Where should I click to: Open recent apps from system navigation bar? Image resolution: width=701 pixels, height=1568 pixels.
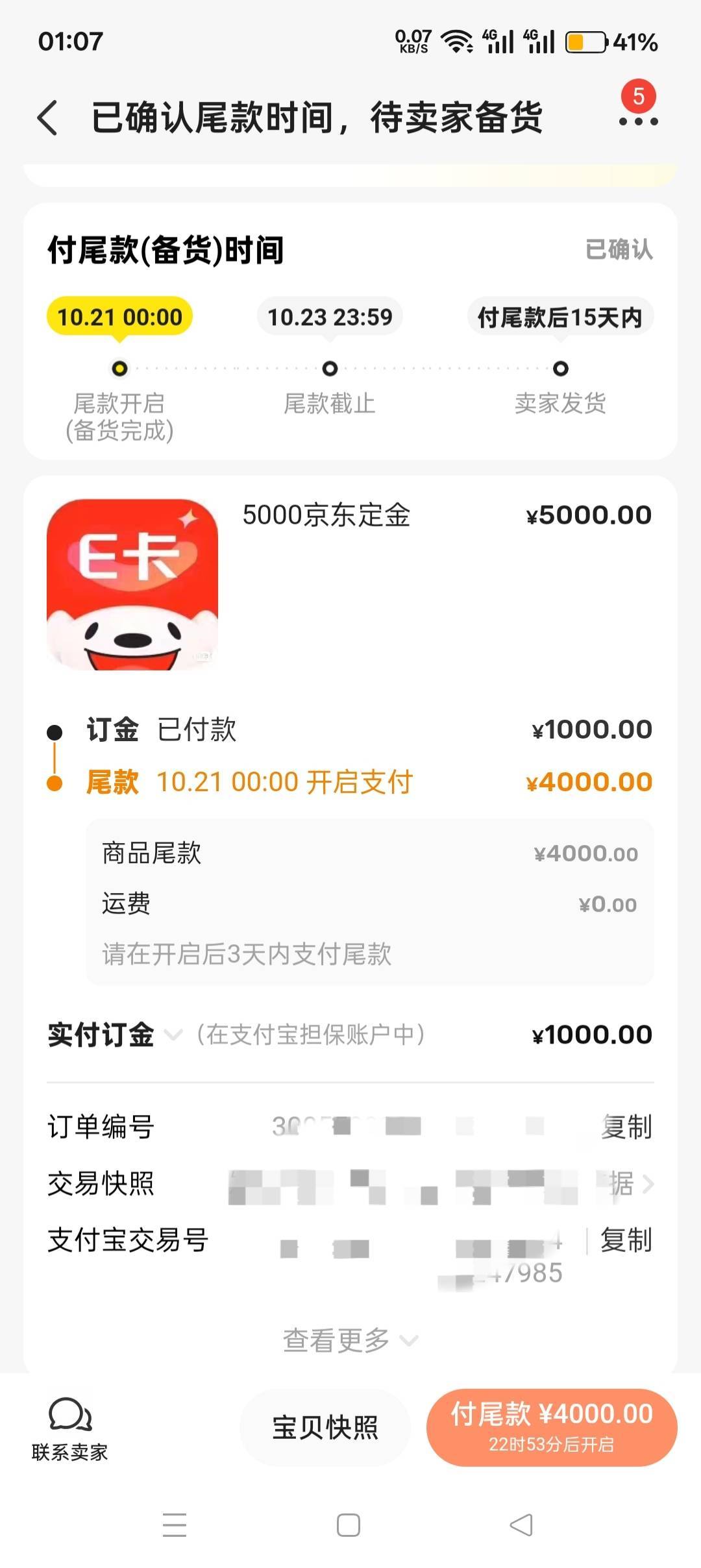(x=174, y=1525)
